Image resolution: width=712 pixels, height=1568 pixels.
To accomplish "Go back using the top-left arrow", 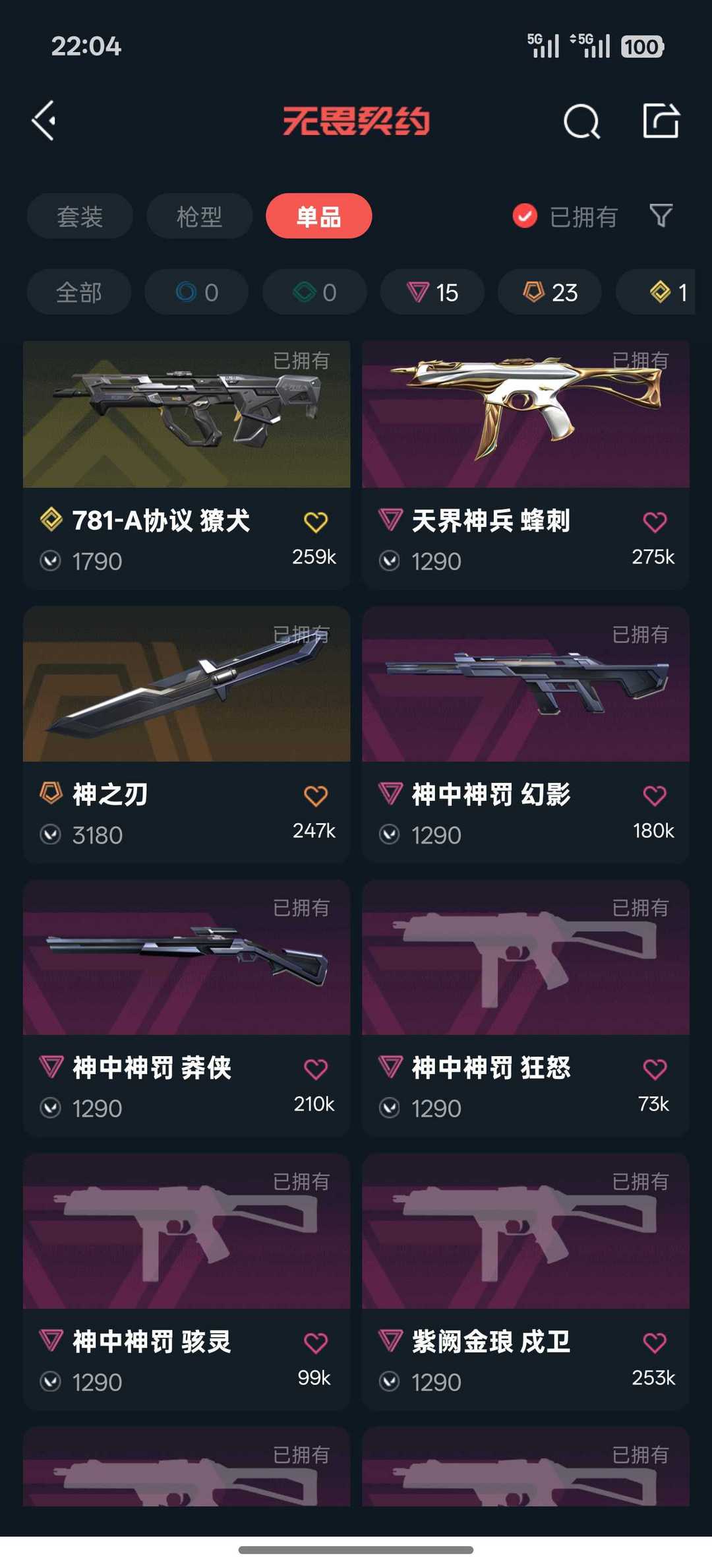I will click(x=44, y=121).
